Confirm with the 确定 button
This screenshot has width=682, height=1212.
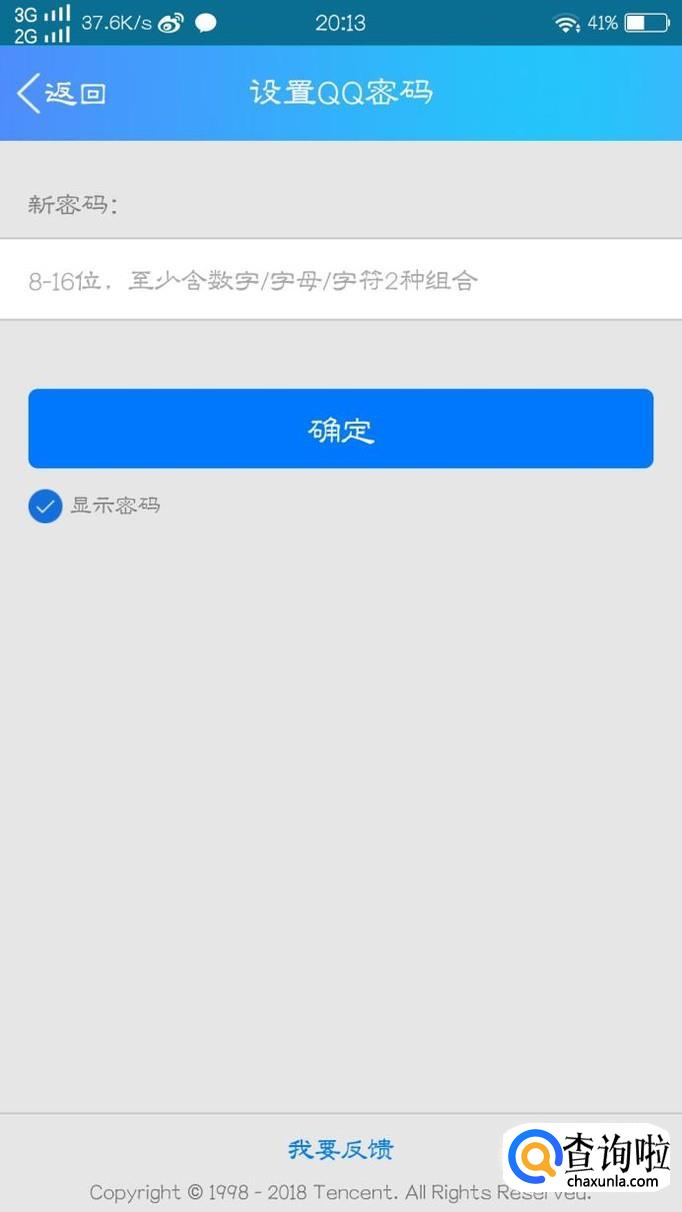coord(340,429)
